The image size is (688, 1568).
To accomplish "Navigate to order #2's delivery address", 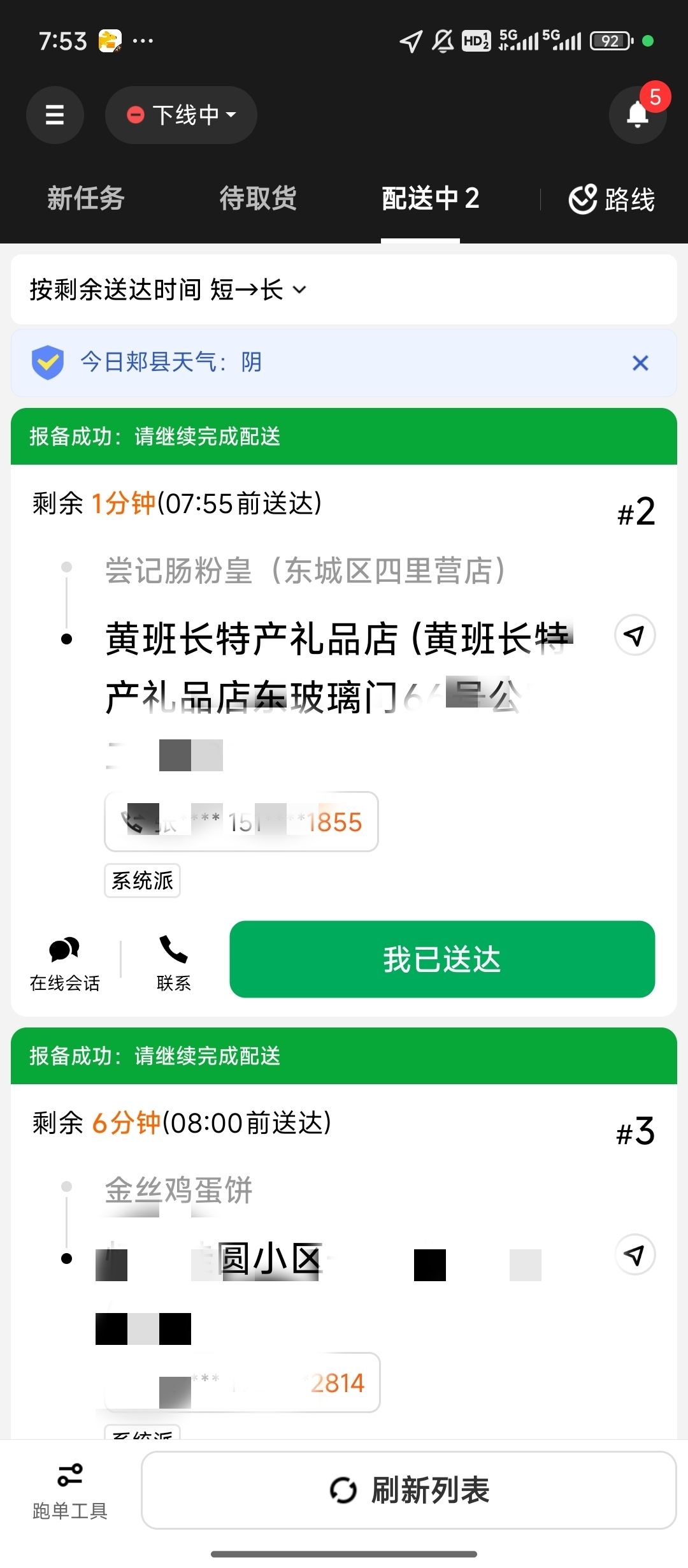I will (634, 635).
